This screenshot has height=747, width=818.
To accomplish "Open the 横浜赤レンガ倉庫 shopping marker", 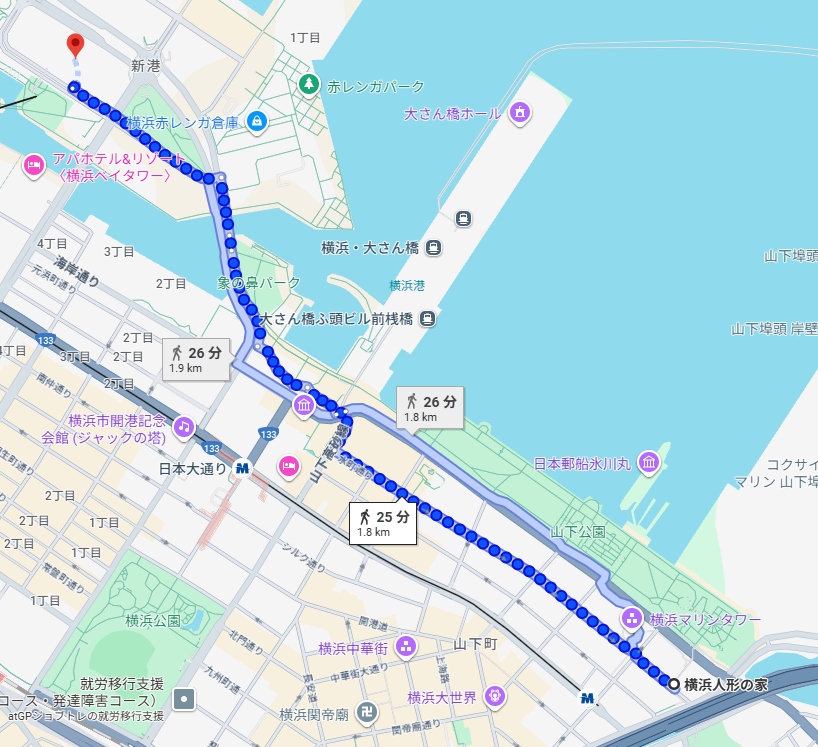I will (x=257, y=122).
